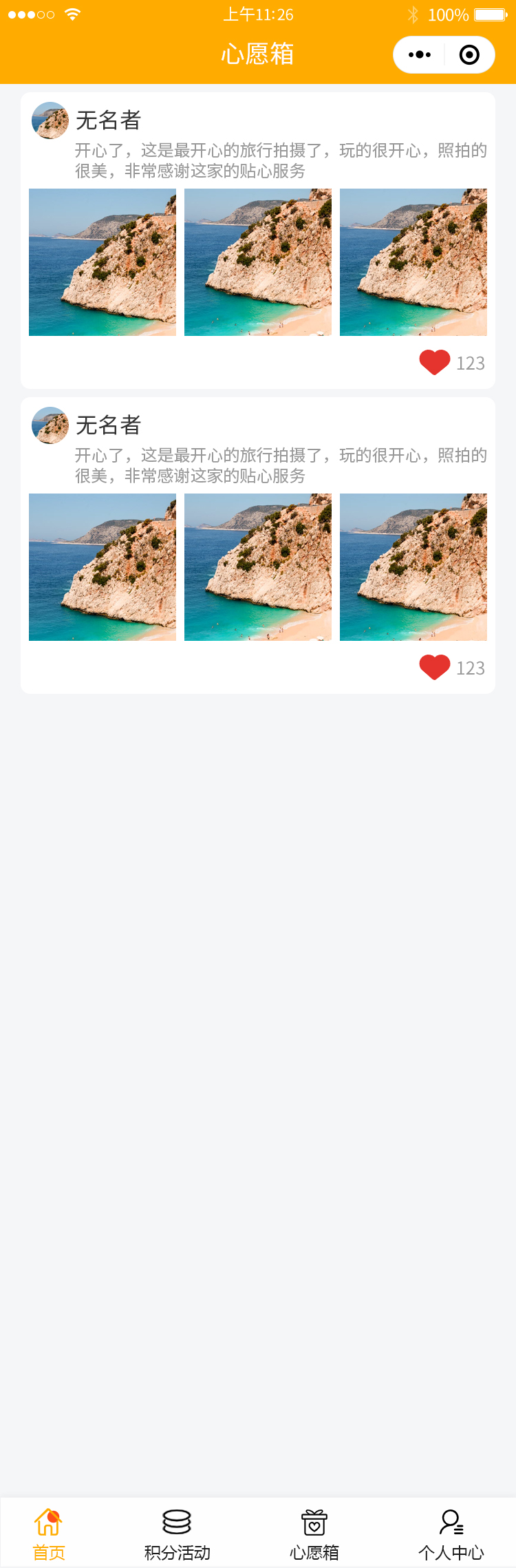Switch to the 首页 tab
Viewport: 516px width, 1568px height.
coord(49,1534)
